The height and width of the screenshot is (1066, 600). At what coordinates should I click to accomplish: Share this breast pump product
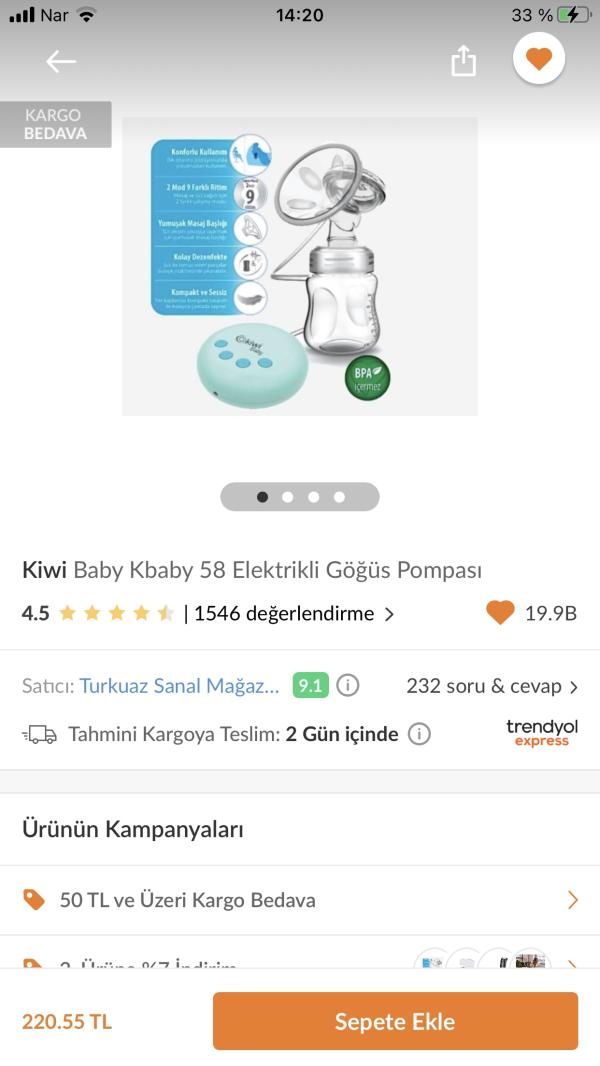click(x=463, y=61)
